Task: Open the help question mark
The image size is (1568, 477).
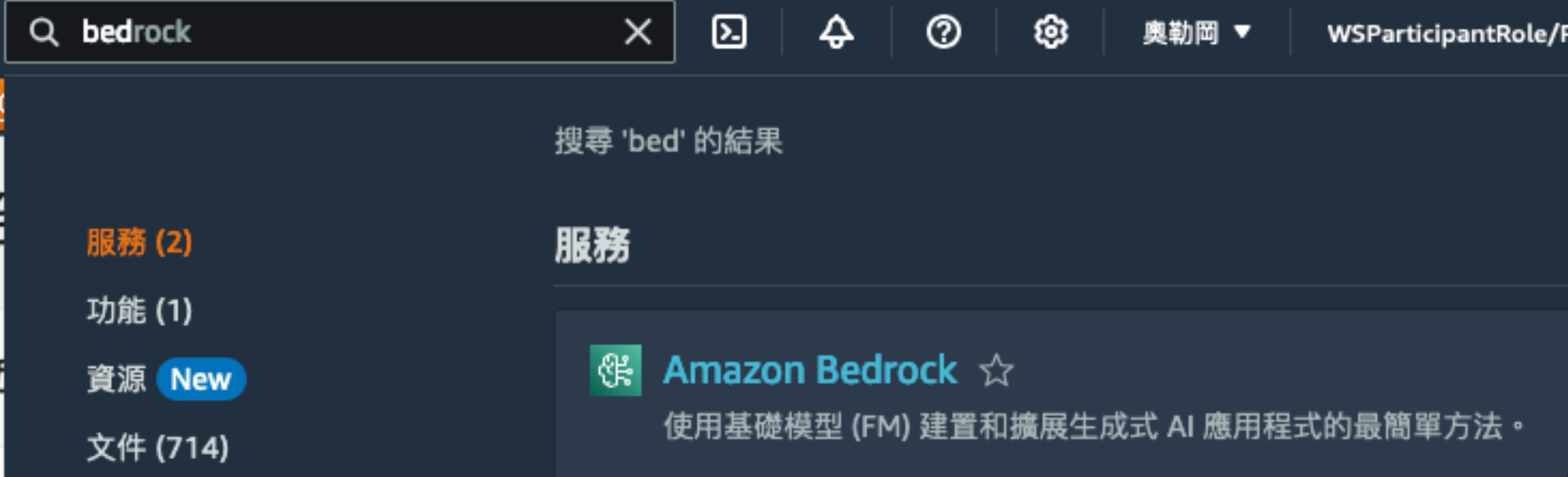Action: point(943,32)
